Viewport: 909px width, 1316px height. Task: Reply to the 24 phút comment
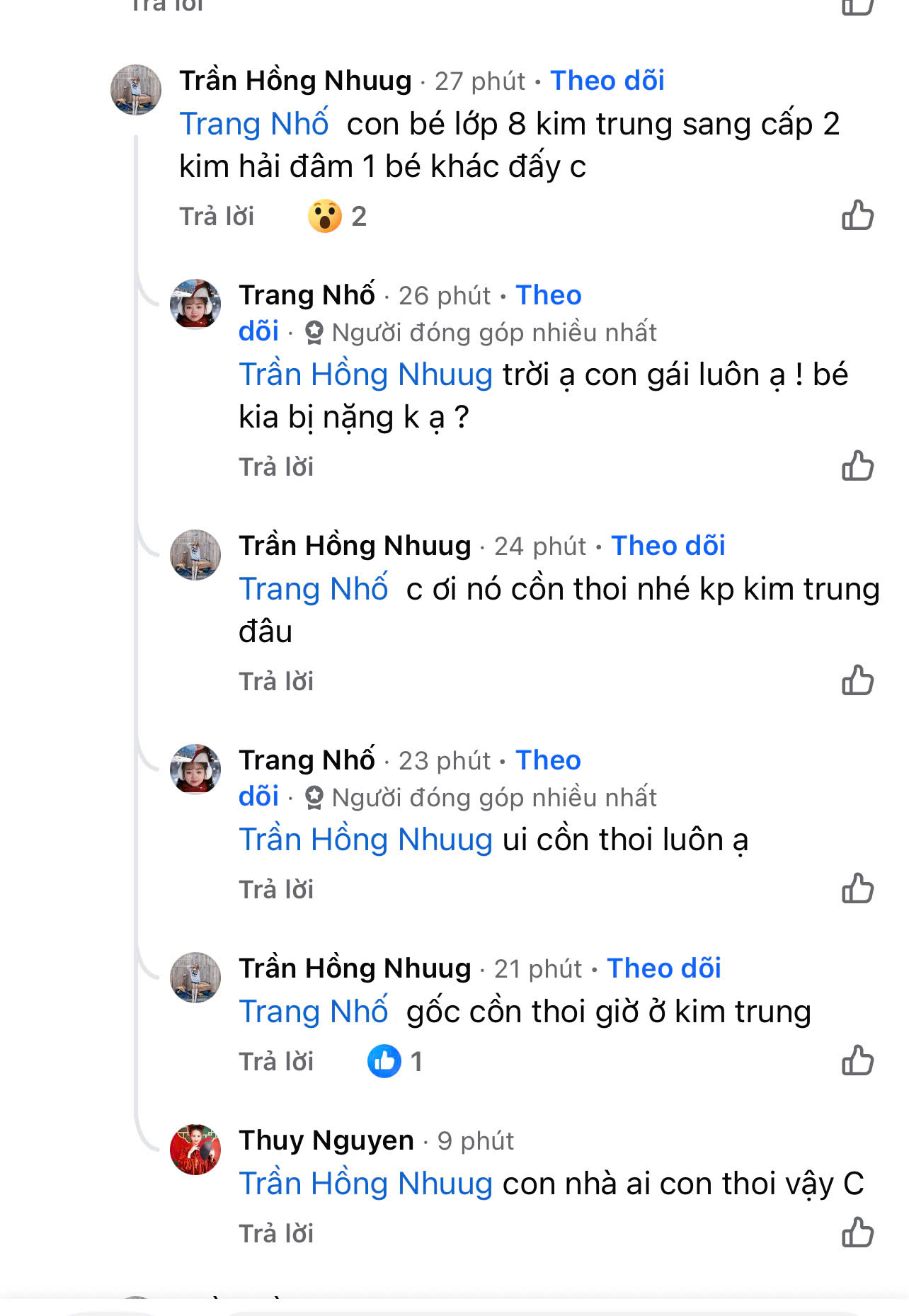click(x=276, y=682)
